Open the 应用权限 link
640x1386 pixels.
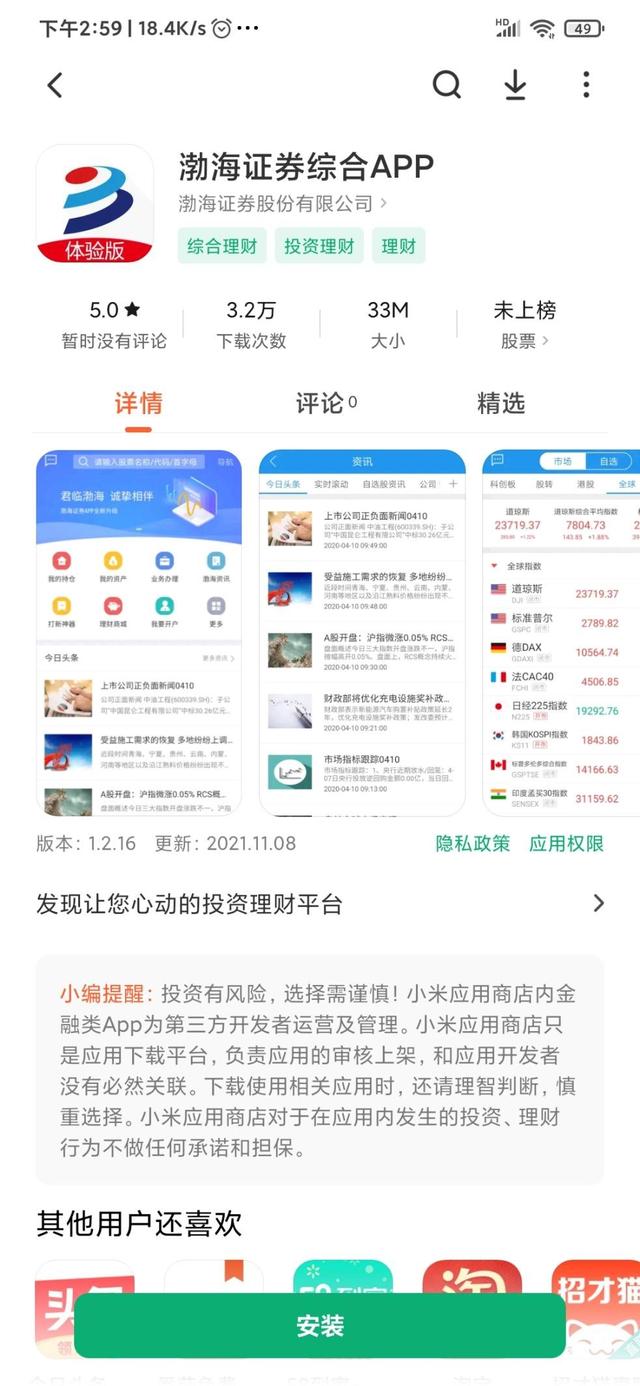click(x=566, y=843)
